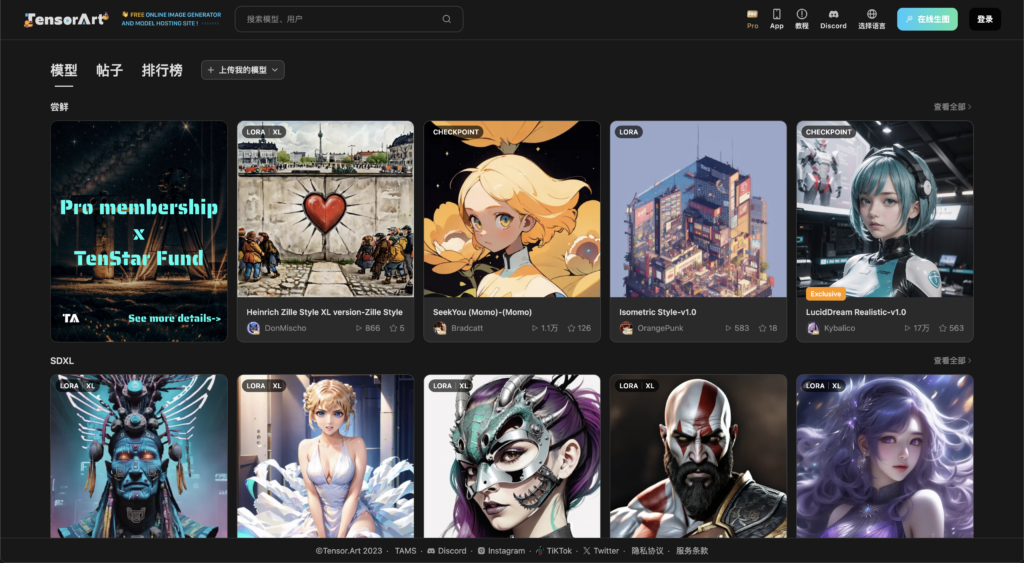Open the 隐私协议 privacy link

(646, 551)
